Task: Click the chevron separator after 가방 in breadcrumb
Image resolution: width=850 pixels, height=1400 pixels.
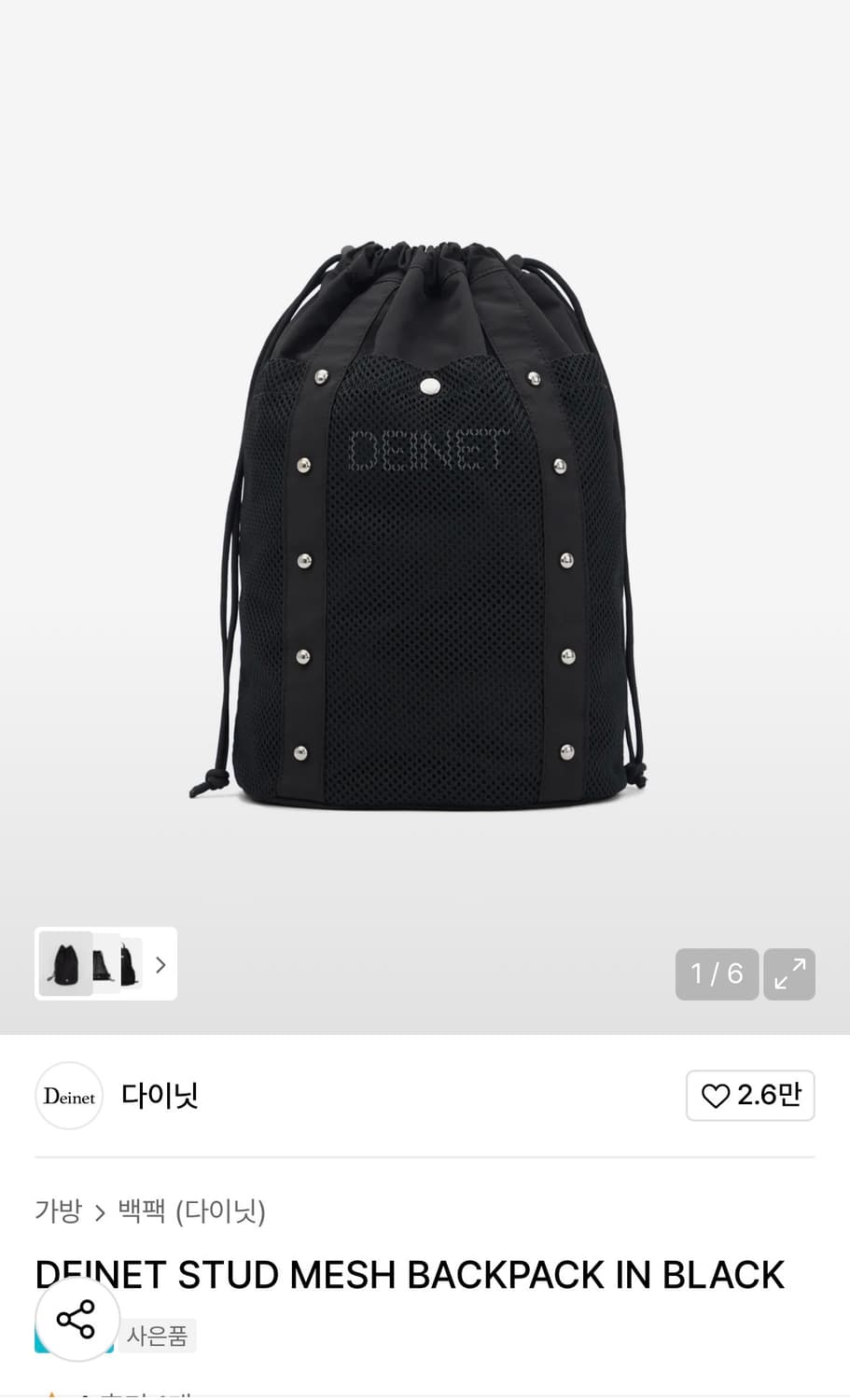Action: [x=99, y=1211]
